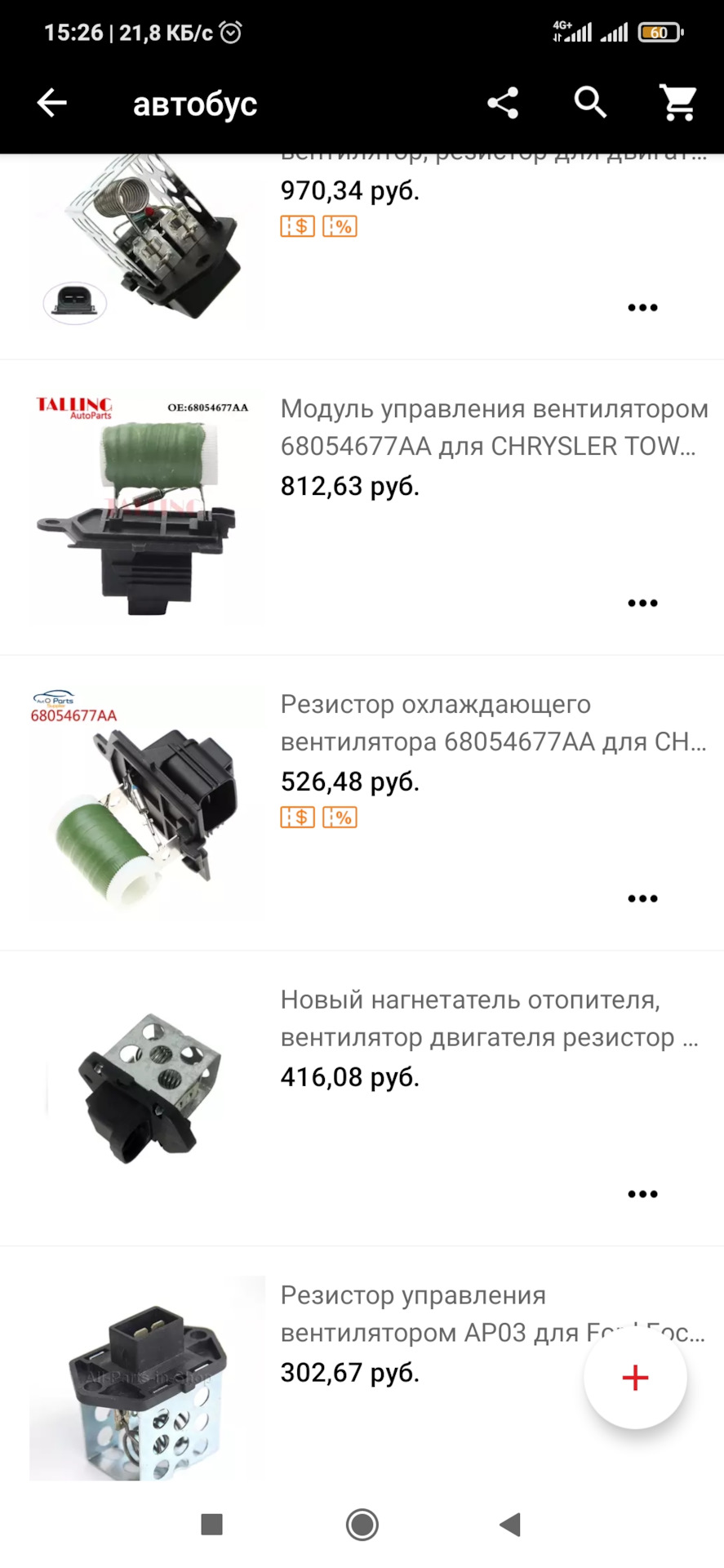Expand options for the 526,48 руб. resistor listing
Image resolution: width=724 pixels, height=1568 pixels.
pos(643,897)
